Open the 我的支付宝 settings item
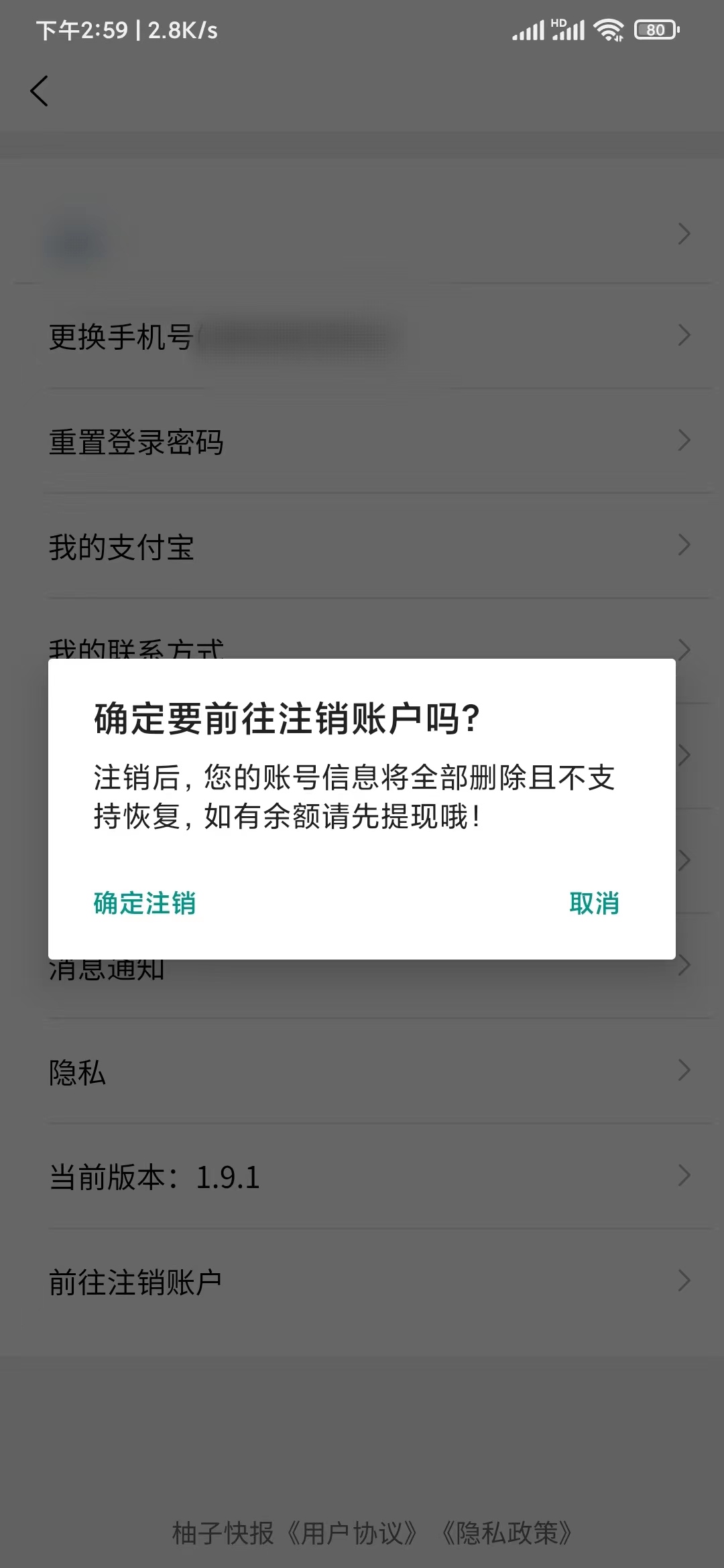The image size is (724, 1568). [x=121, y=546]
